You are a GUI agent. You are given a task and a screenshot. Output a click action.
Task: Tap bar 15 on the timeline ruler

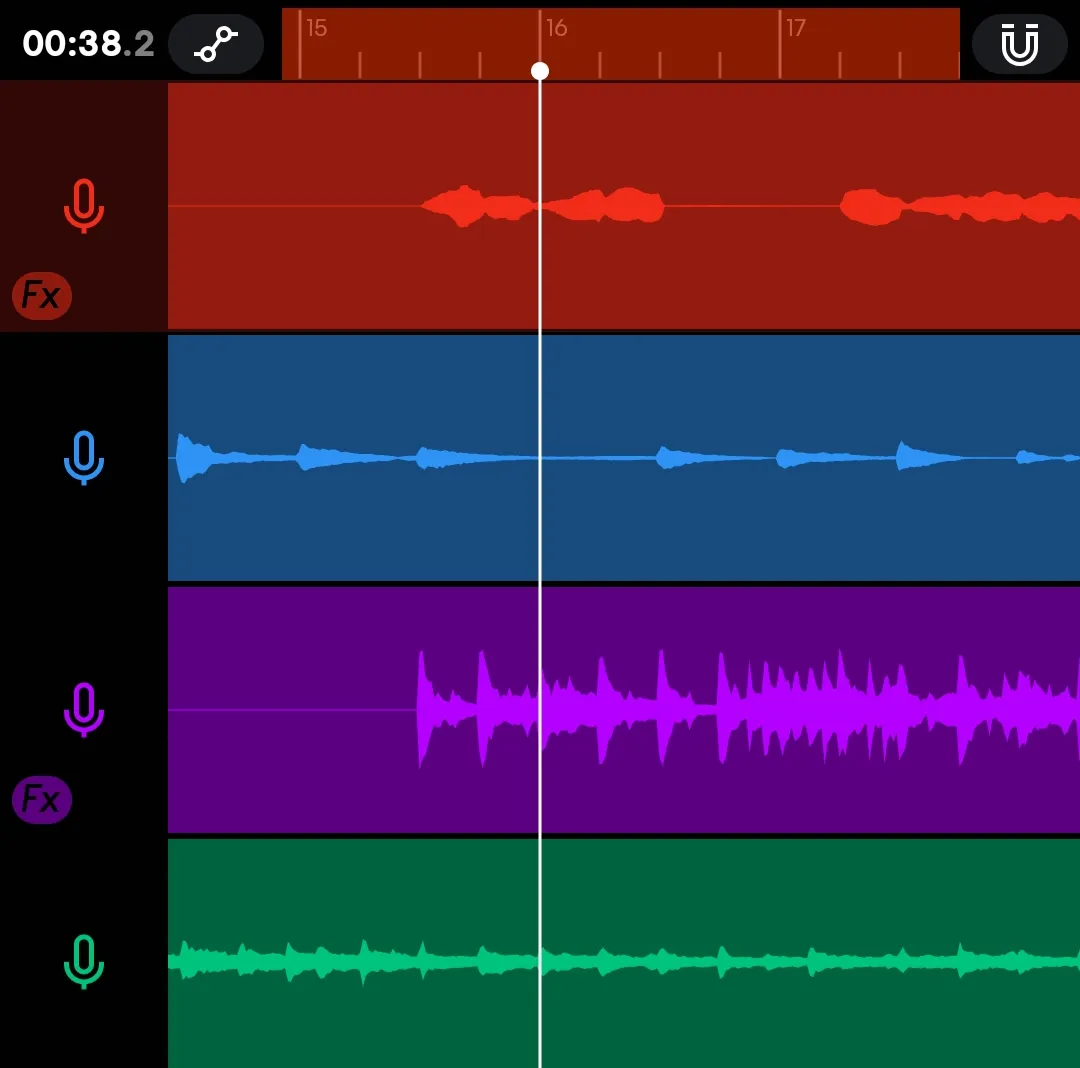pyautogui.click(x=316, y=30)
